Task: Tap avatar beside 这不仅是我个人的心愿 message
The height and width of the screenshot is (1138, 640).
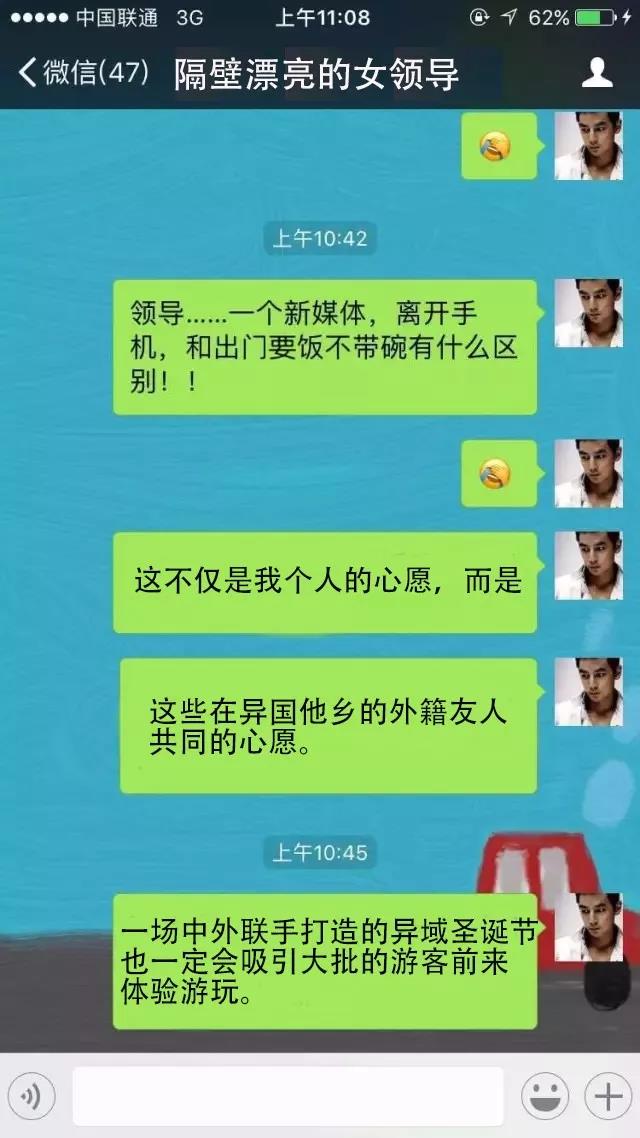Action: pyautogui.click(x=588, y=565)
